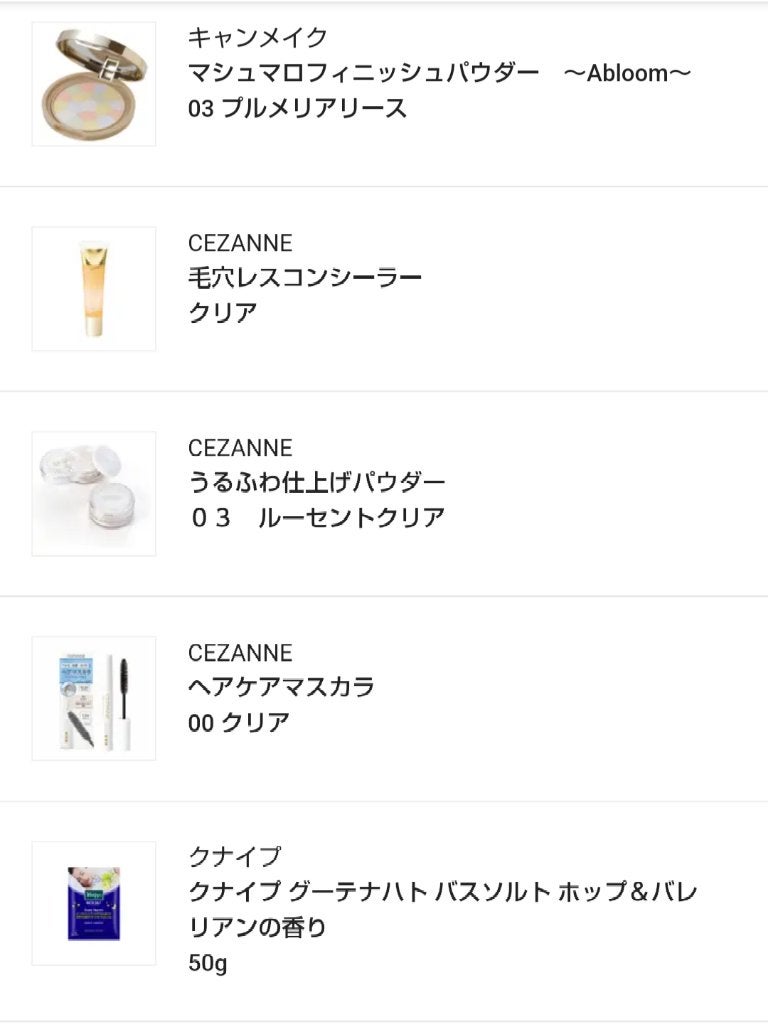Image resolution: width=768 pixels, height=1024 pixels.
Task: View the Kneipp bath salt packet thumbnail
Action: coord(94,901)
